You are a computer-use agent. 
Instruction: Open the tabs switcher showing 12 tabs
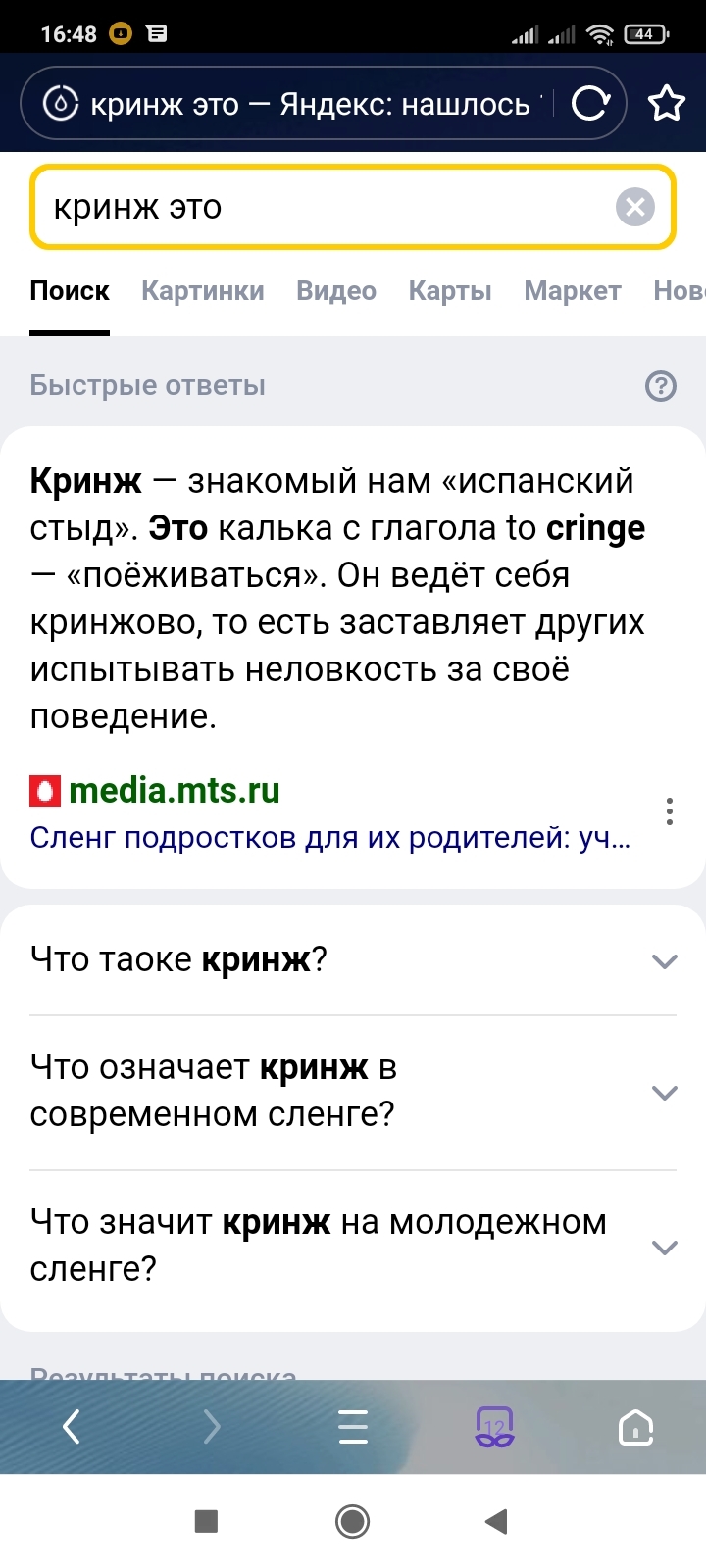[494, 1427]
